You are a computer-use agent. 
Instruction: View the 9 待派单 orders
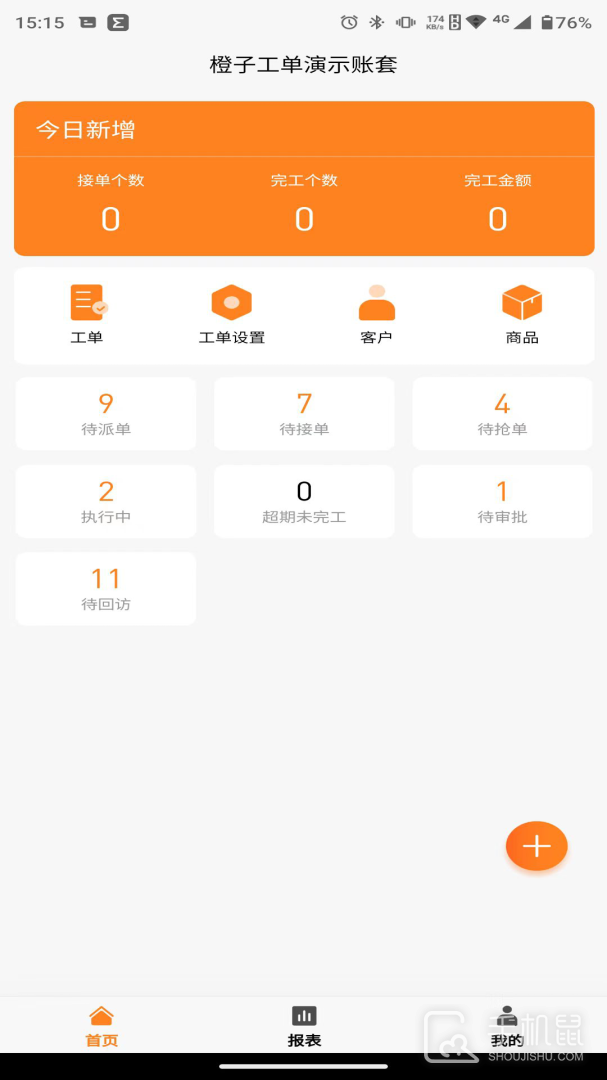(106, 414)
